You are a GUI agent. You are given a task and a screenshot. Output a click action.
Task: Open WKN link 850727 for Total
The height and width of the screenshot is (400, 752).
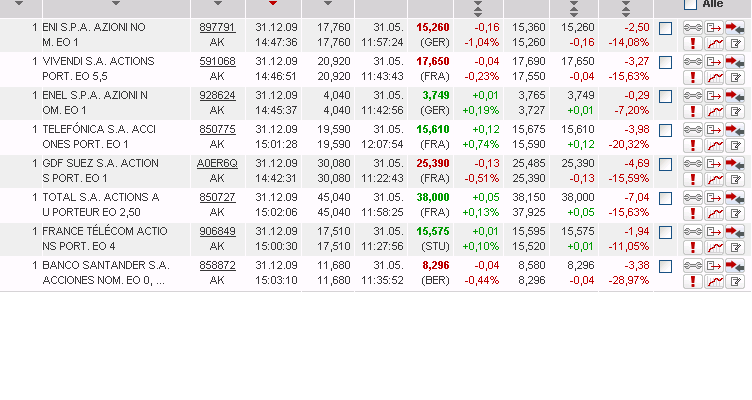[217, 197]
